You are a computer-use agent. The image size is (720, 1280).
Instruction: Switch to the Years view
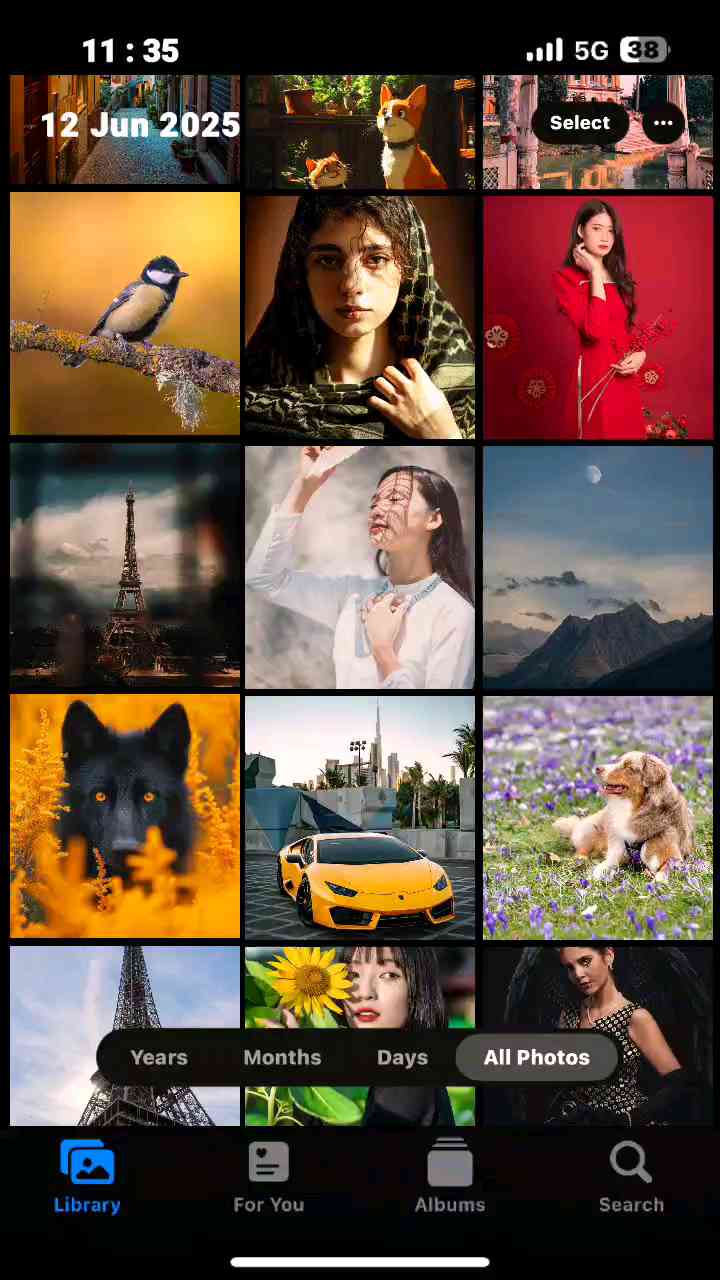point(159,1057)
